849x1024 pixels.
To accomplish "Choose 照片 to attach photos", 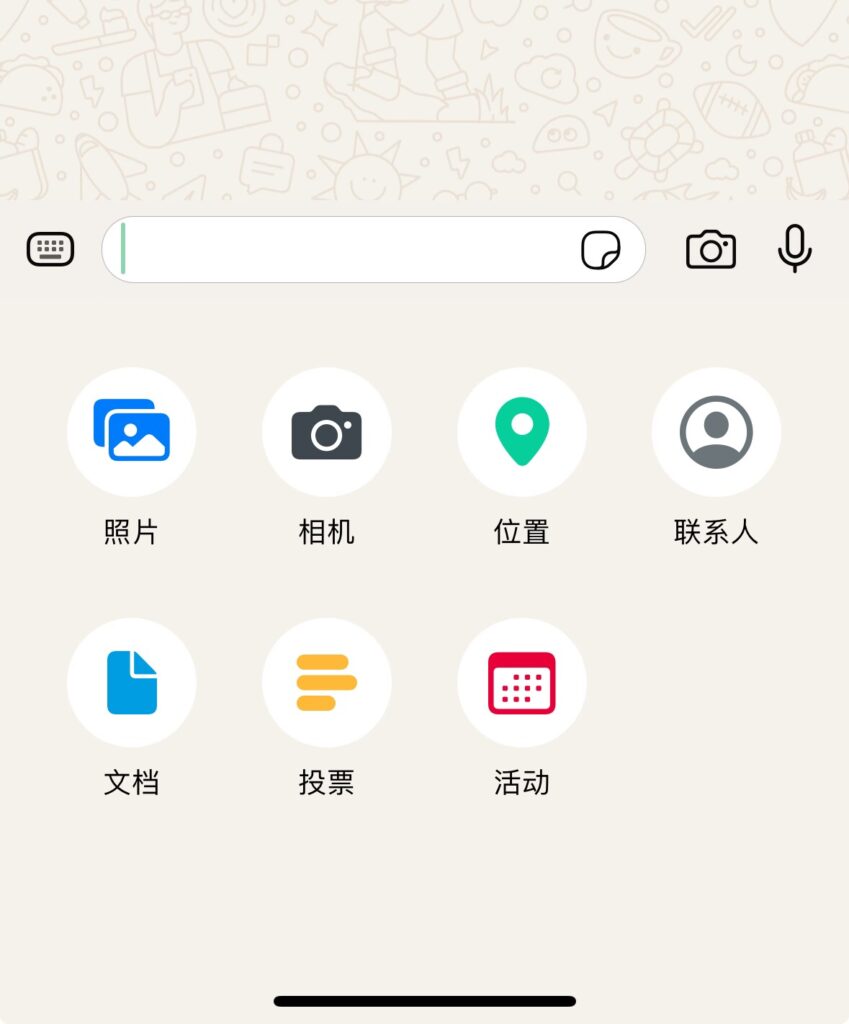I will (x=132, y=432).
